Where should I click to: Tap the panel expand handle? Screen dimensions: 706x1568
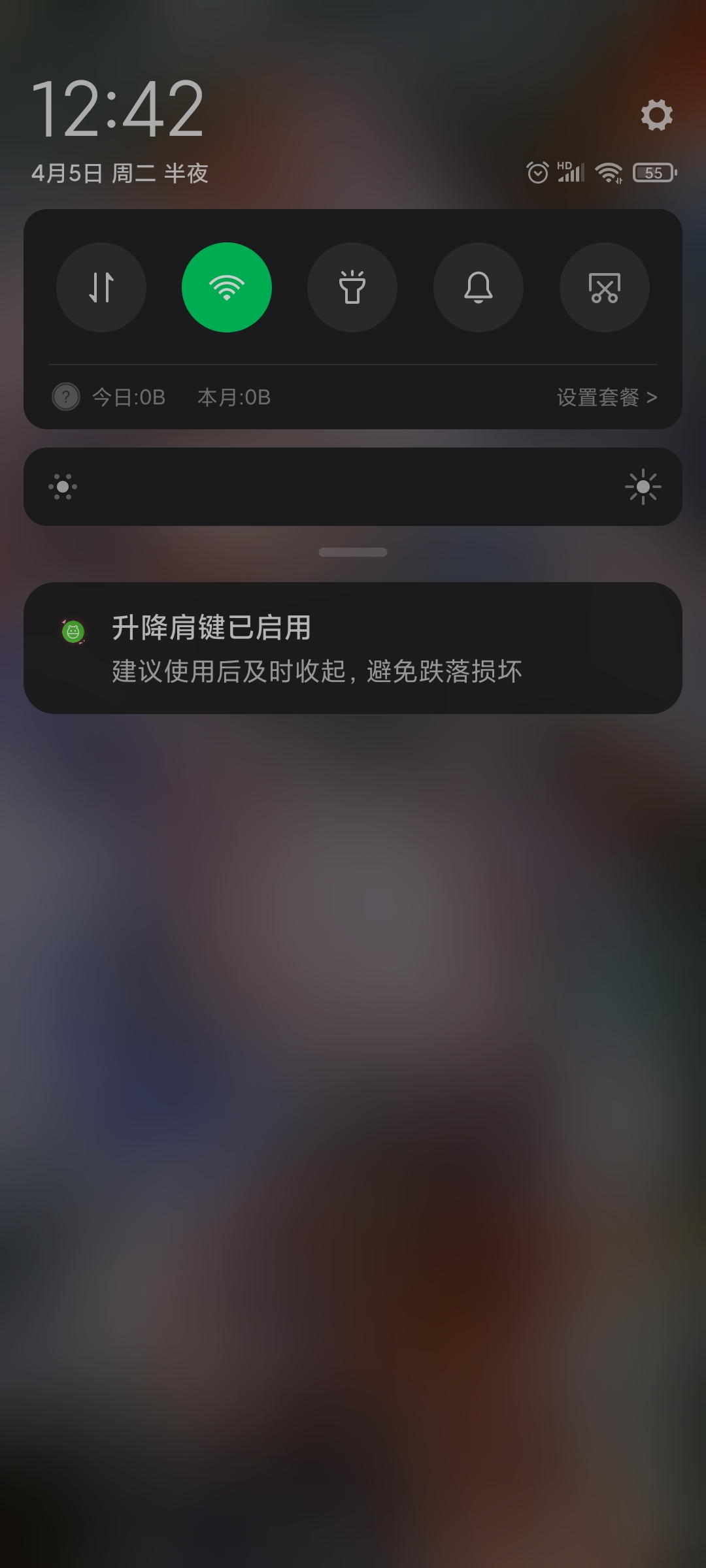click(x=353, y=552)
